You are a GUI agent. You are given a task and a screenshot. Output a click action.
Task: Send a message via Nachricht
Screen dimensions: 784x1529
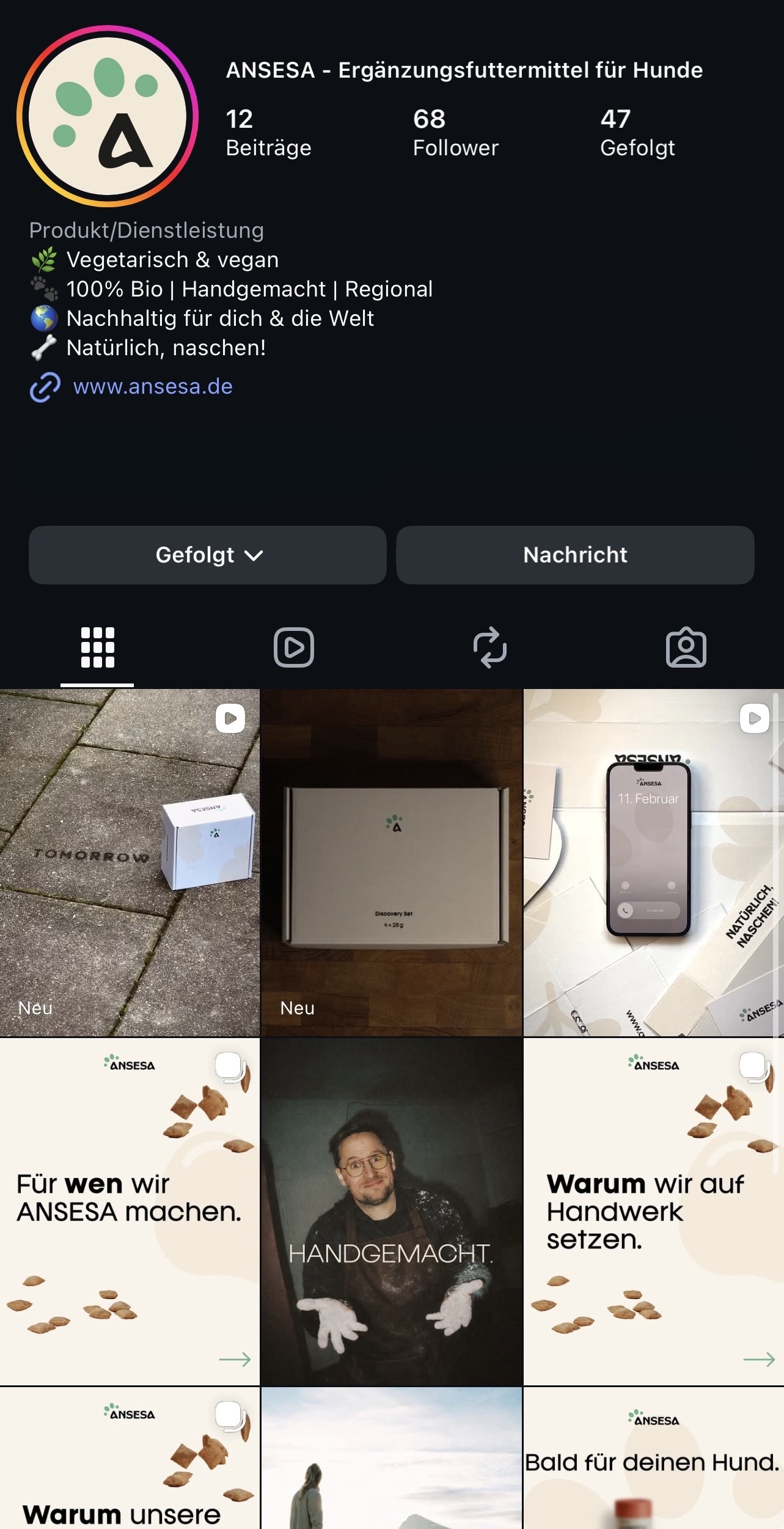[x=575, y=554]
